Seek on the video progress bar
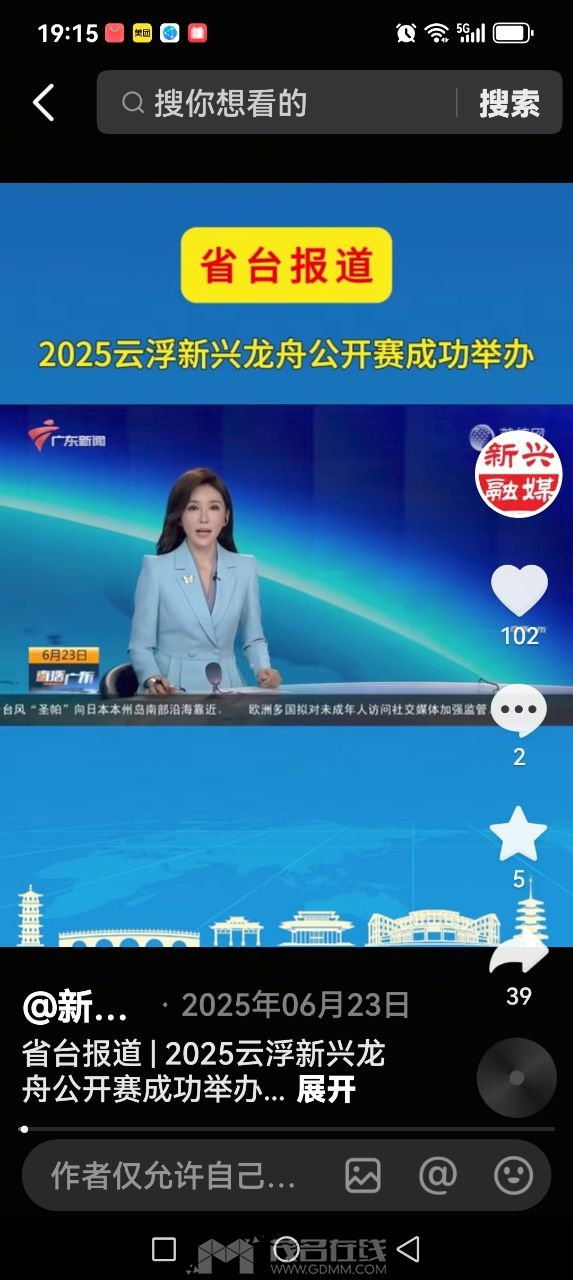The image size is (573, 1280). [x=287, y=1129]
